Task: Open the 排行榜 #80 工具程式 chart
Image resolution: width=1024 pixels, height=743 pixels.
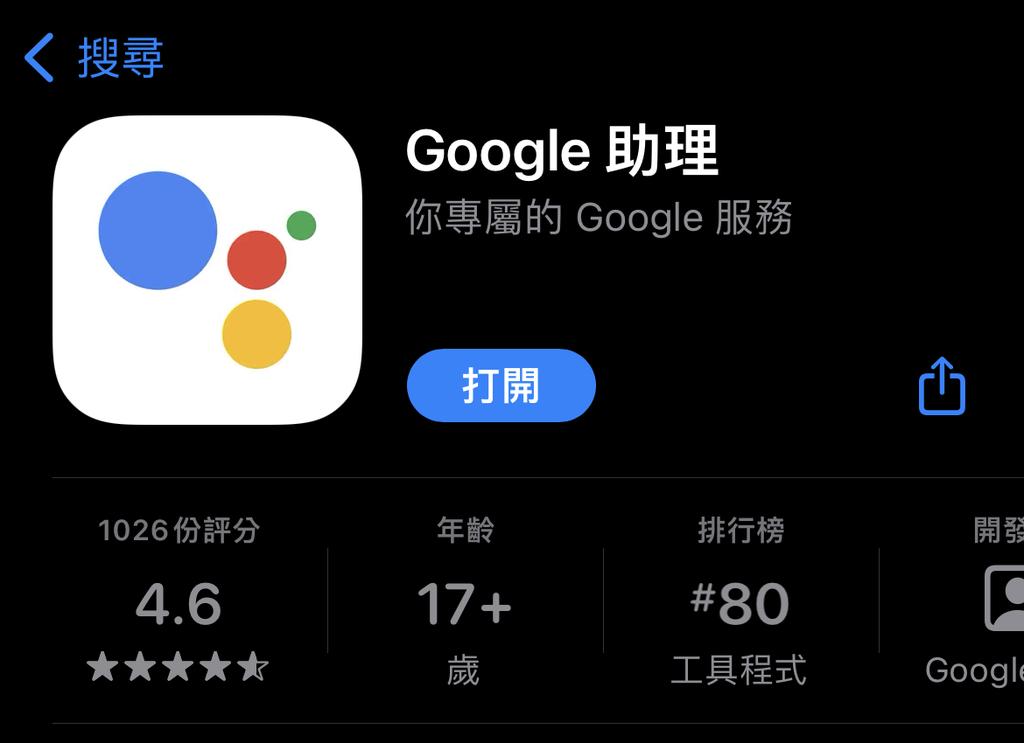Action: point(740,600)
